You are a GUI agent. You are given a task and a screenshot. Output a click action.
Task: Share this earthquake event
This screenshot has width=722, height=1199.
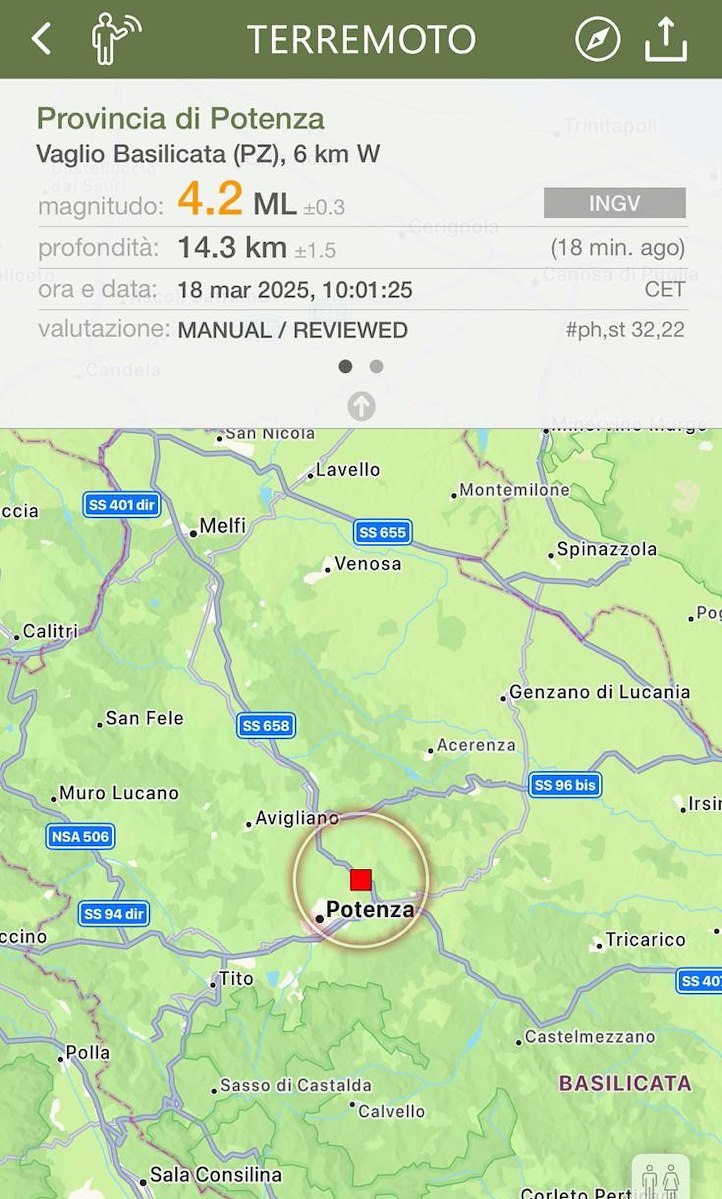click(x=665, y=40)
